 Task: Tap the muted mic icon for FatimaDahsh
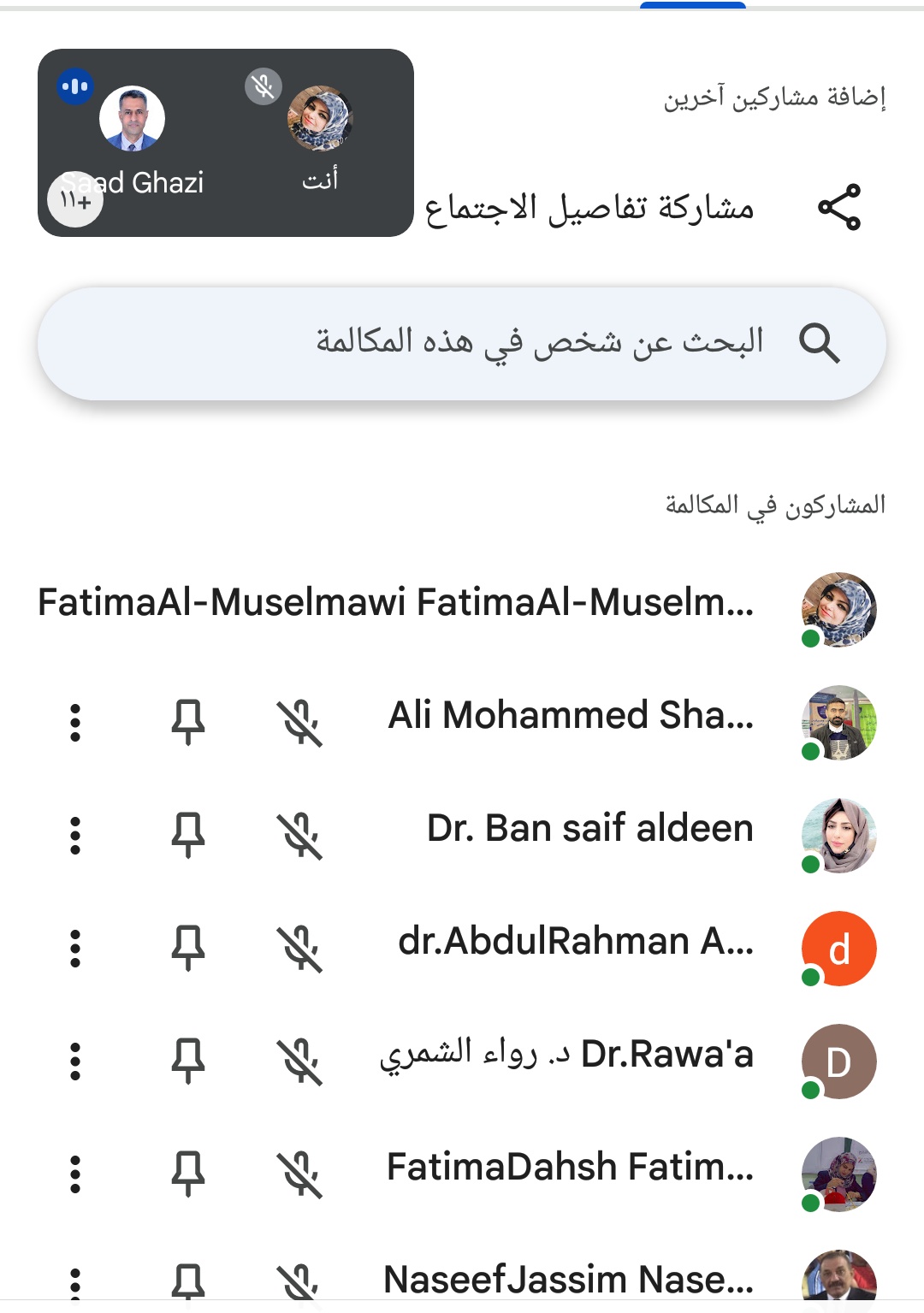click(299, 1174)
